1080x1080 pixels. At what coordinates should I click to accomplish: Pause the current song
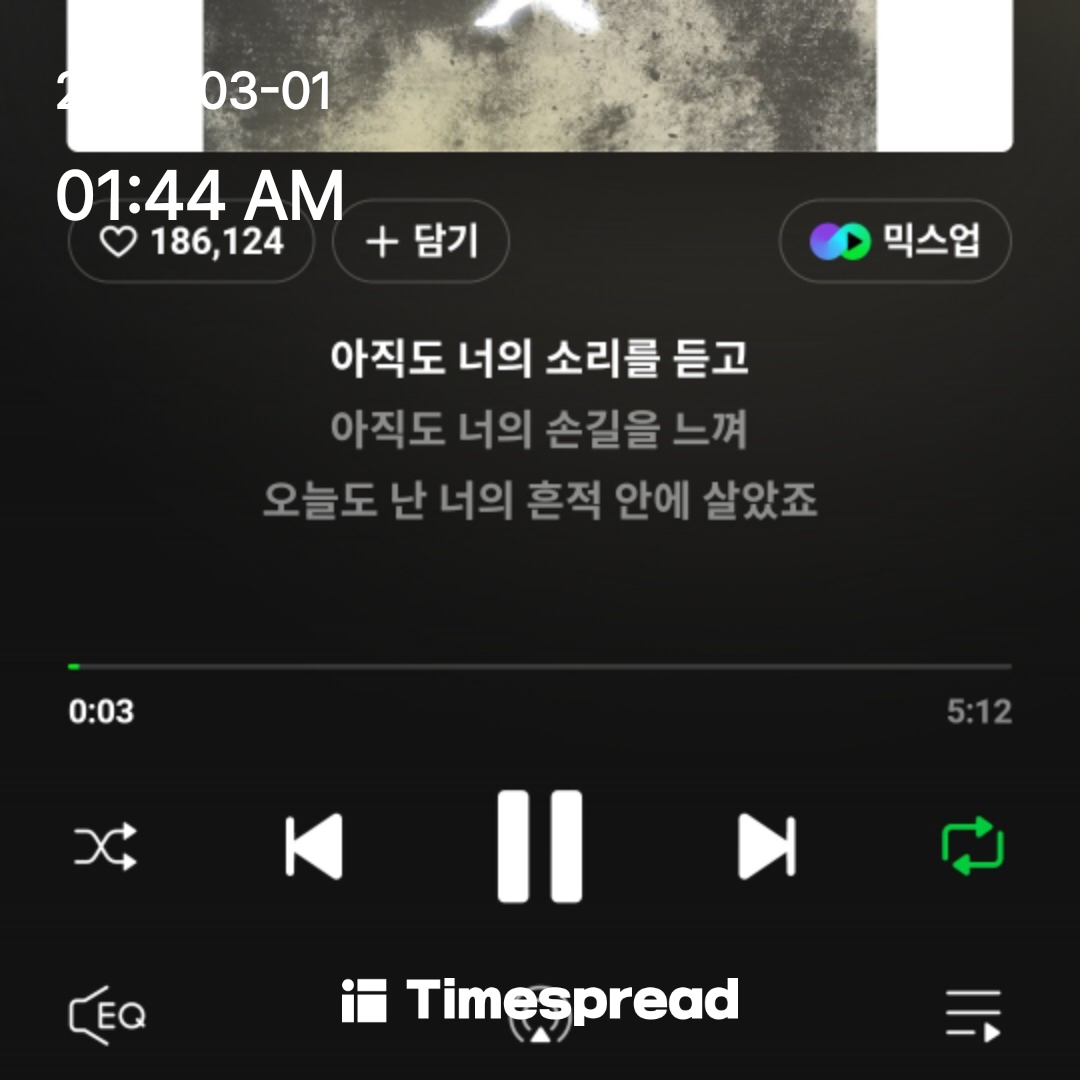point(540,847)
